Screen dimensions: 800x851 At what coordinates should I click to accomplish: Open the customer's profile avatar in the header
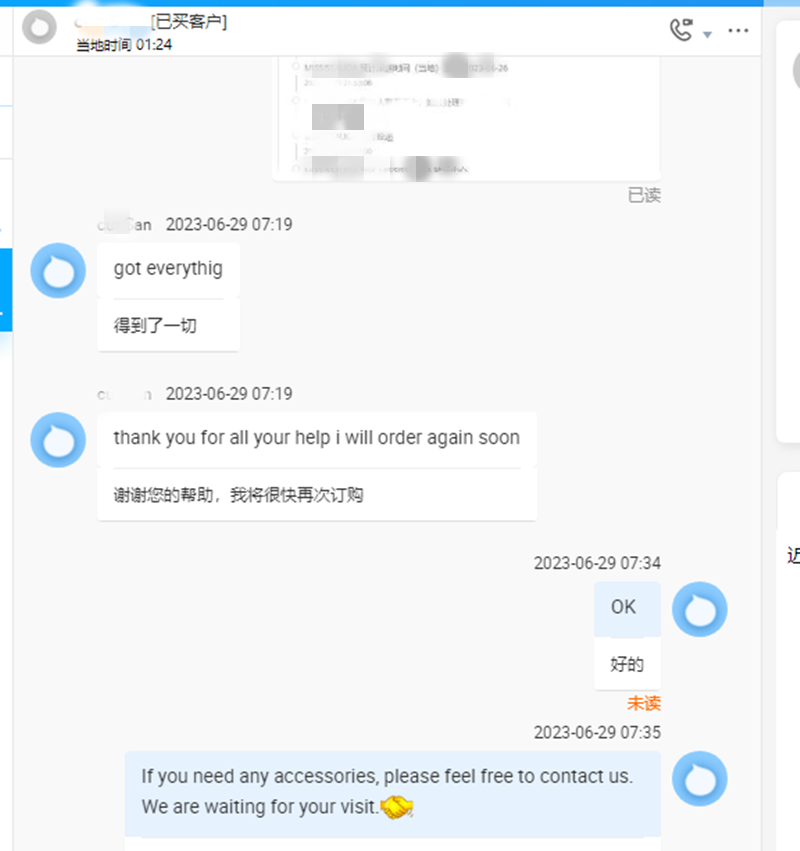tap(40, 28)
